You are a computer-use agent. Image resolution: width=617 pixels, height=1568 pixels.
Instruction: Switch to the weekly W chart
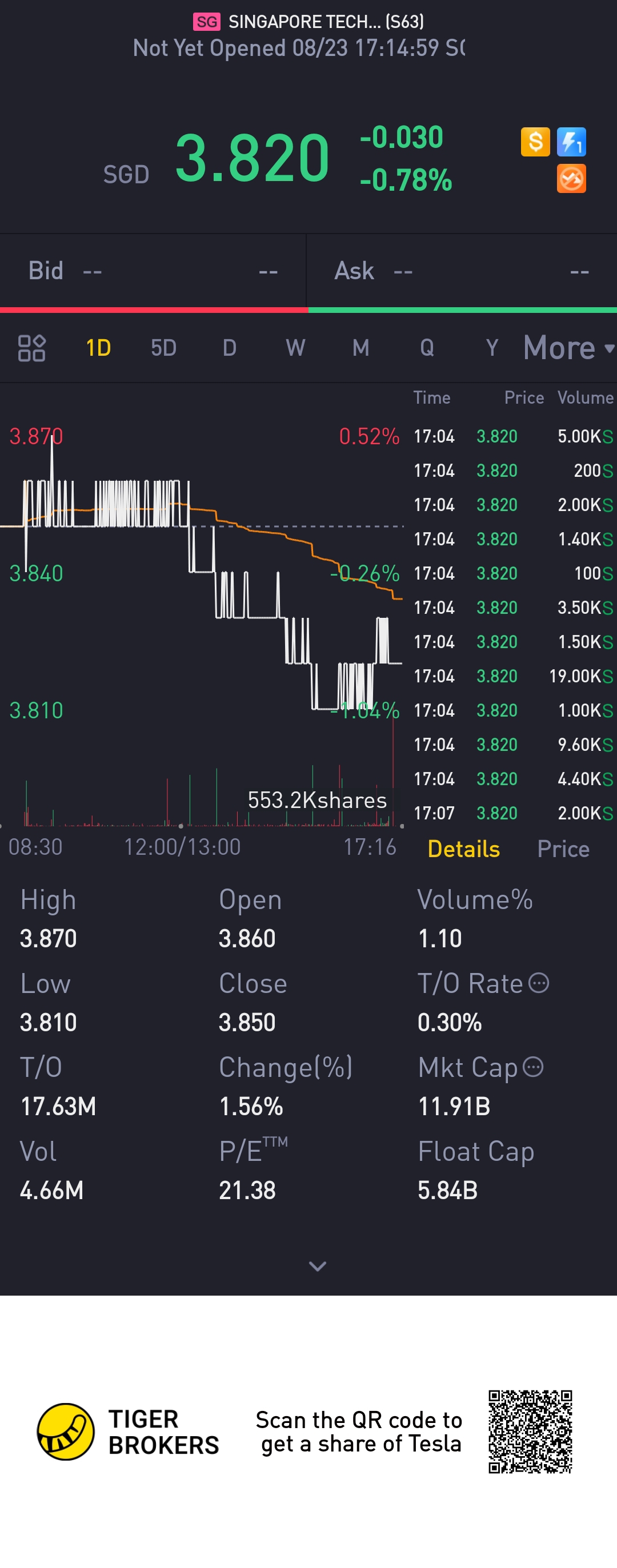295,348
